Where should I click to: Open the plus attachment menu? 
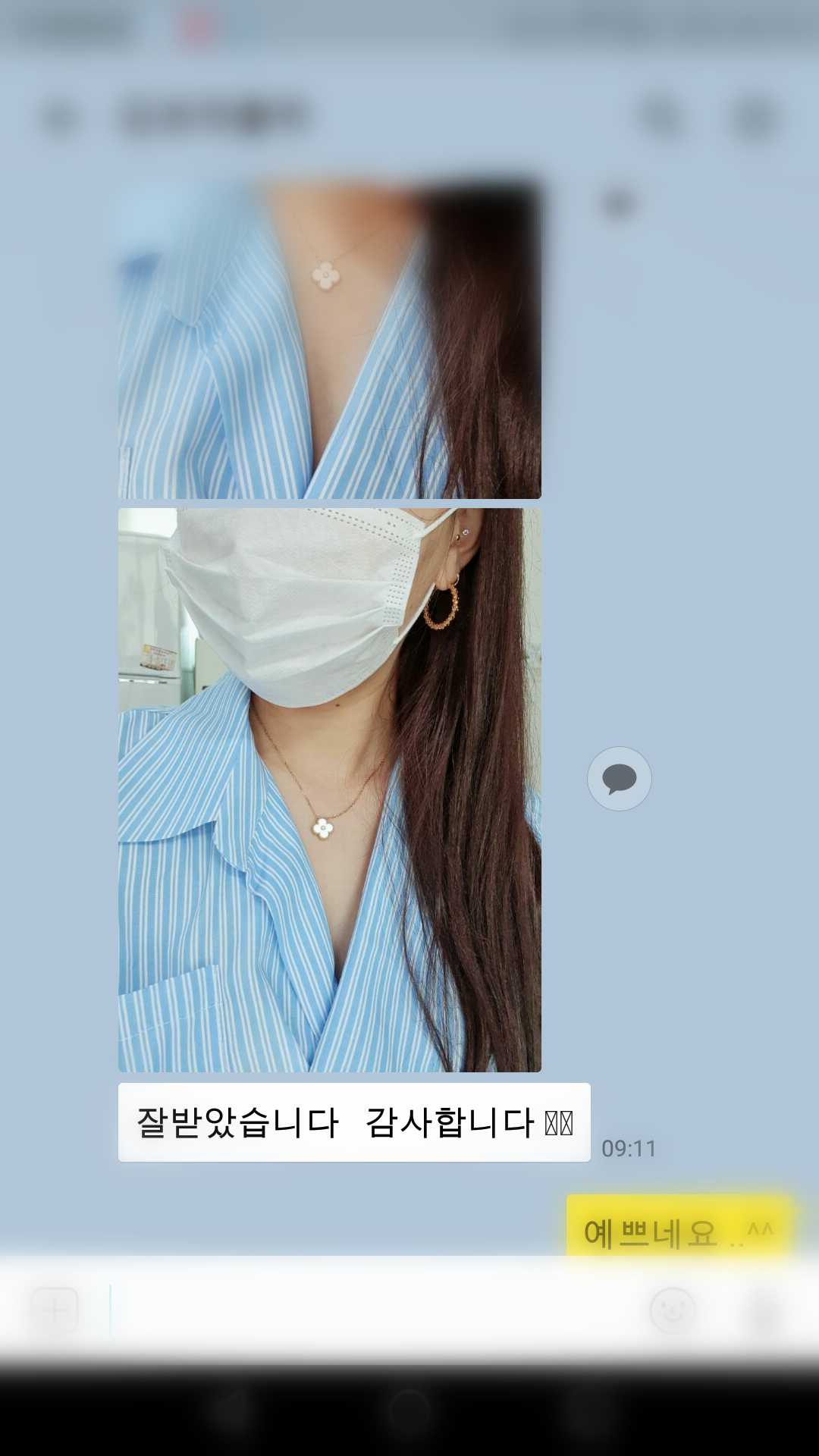(x=55, y=1310)
